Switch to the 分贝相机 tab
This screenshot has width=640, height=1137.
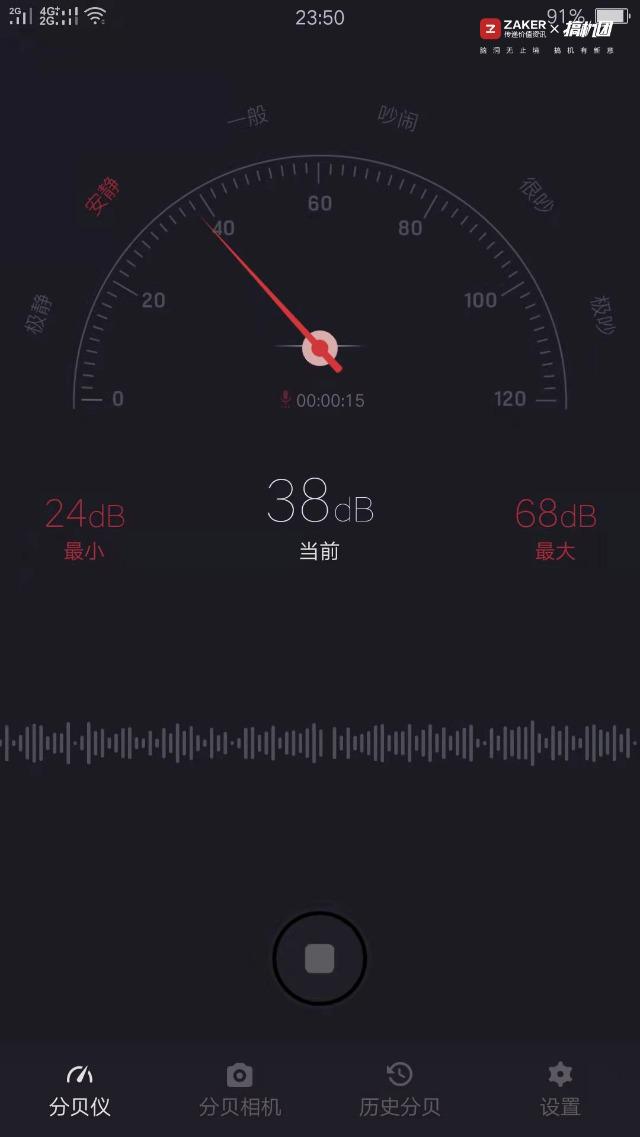tap(240, 1090)
